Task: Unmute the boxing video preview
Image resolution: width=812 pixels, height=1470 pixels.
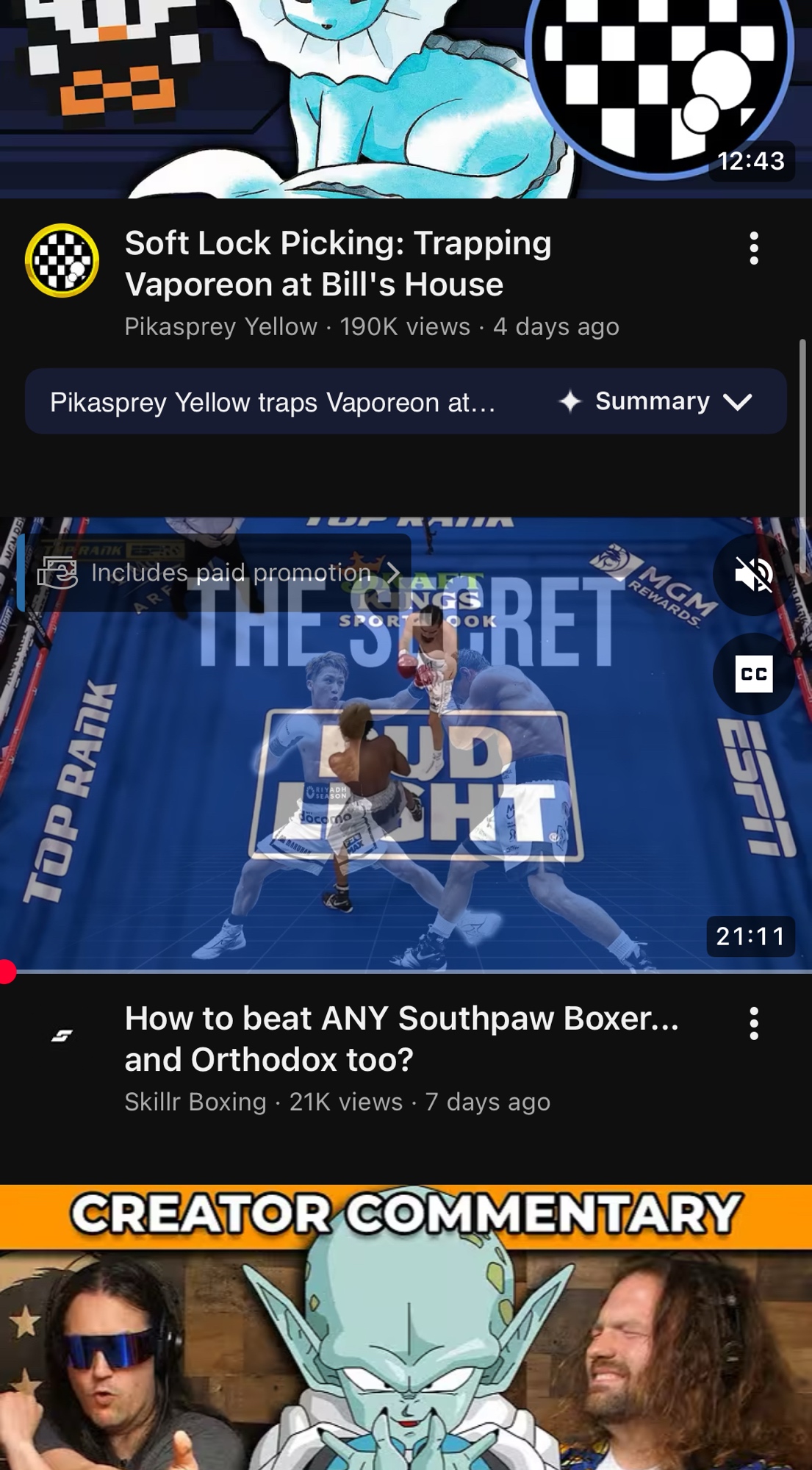Action: (753, 574)
